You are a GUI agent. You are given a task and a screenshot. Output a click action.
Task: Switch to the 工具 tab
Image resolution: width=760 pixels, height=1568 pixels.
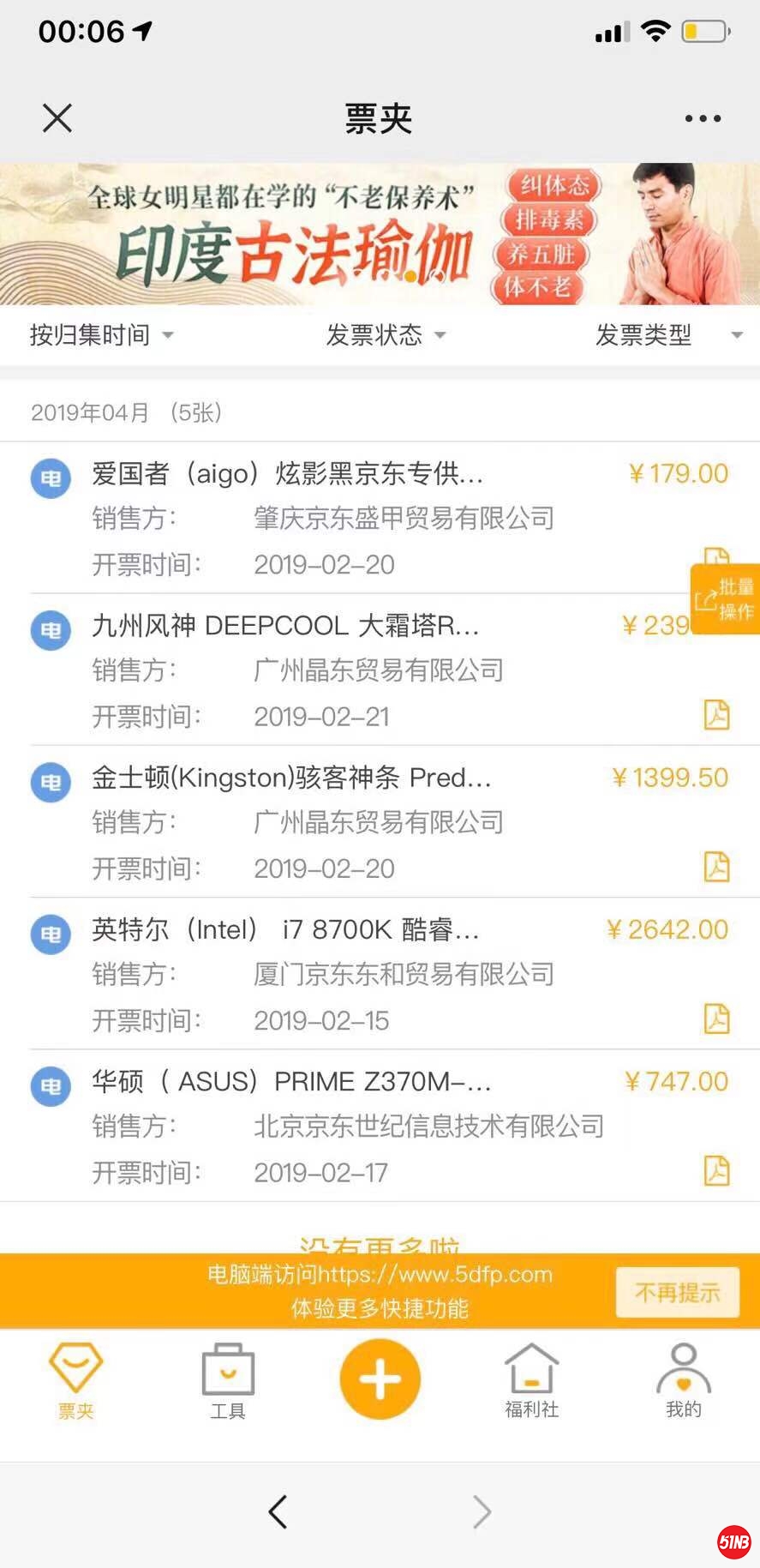click(228, 1380)
